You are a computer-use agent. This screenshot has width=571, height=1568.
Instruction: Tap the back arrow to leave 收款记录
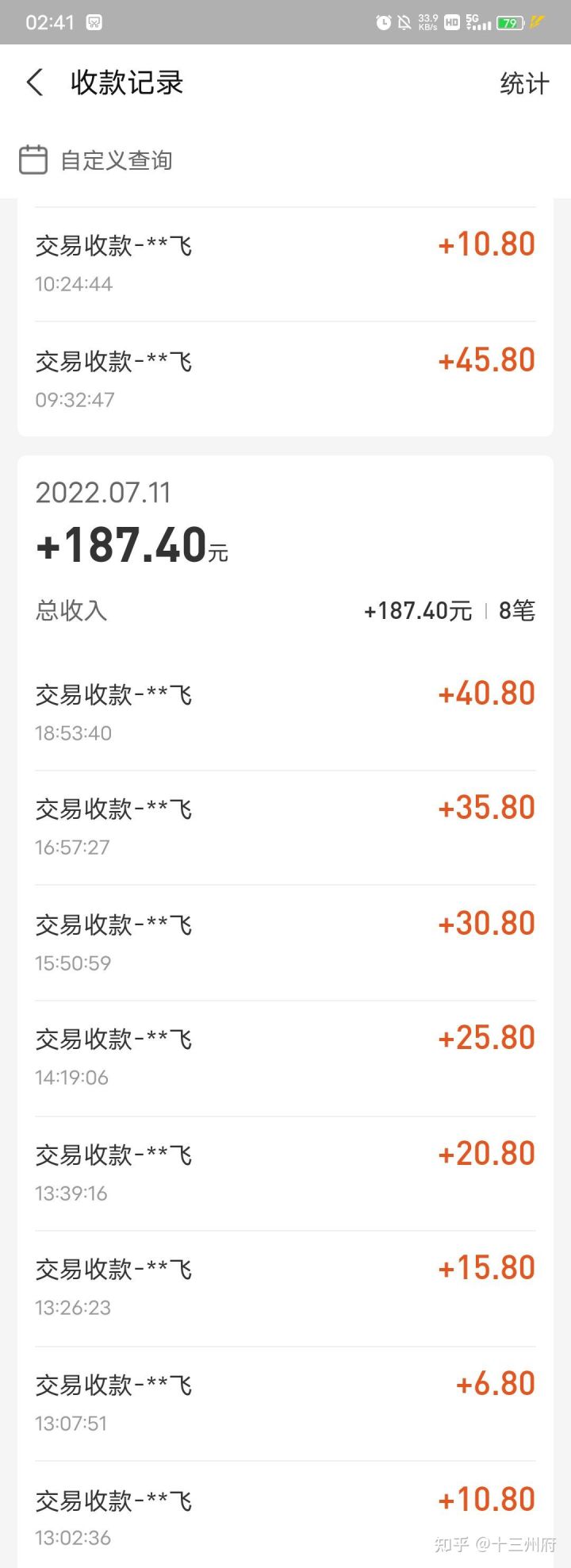35,83
